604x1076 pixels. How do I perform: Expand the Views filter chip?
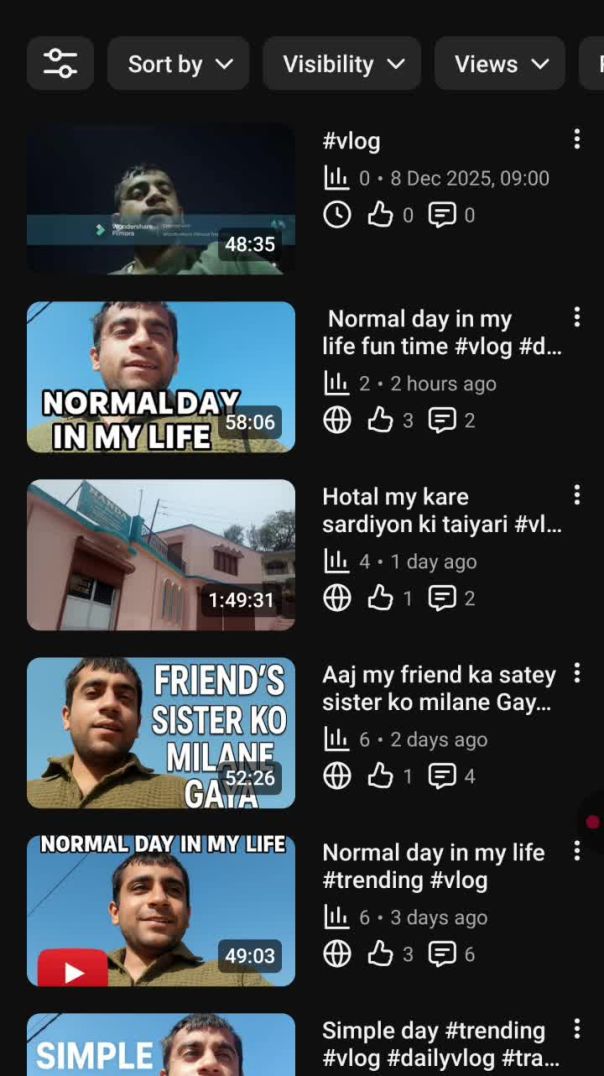pos(500,64)
